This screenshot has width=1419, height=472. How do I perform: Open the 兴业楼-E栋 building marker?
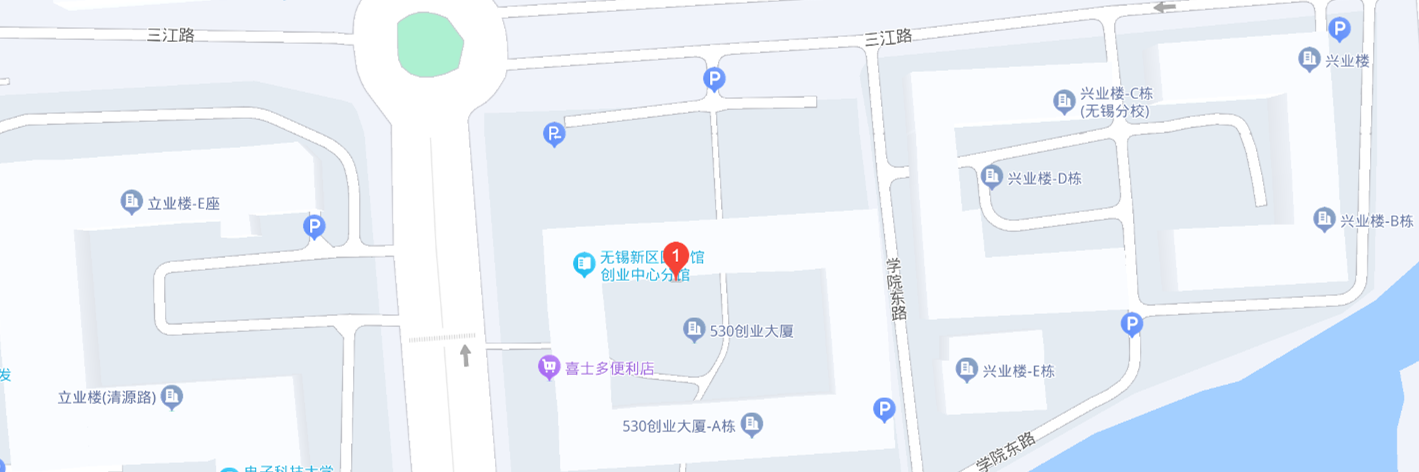(x=967, y=370)
